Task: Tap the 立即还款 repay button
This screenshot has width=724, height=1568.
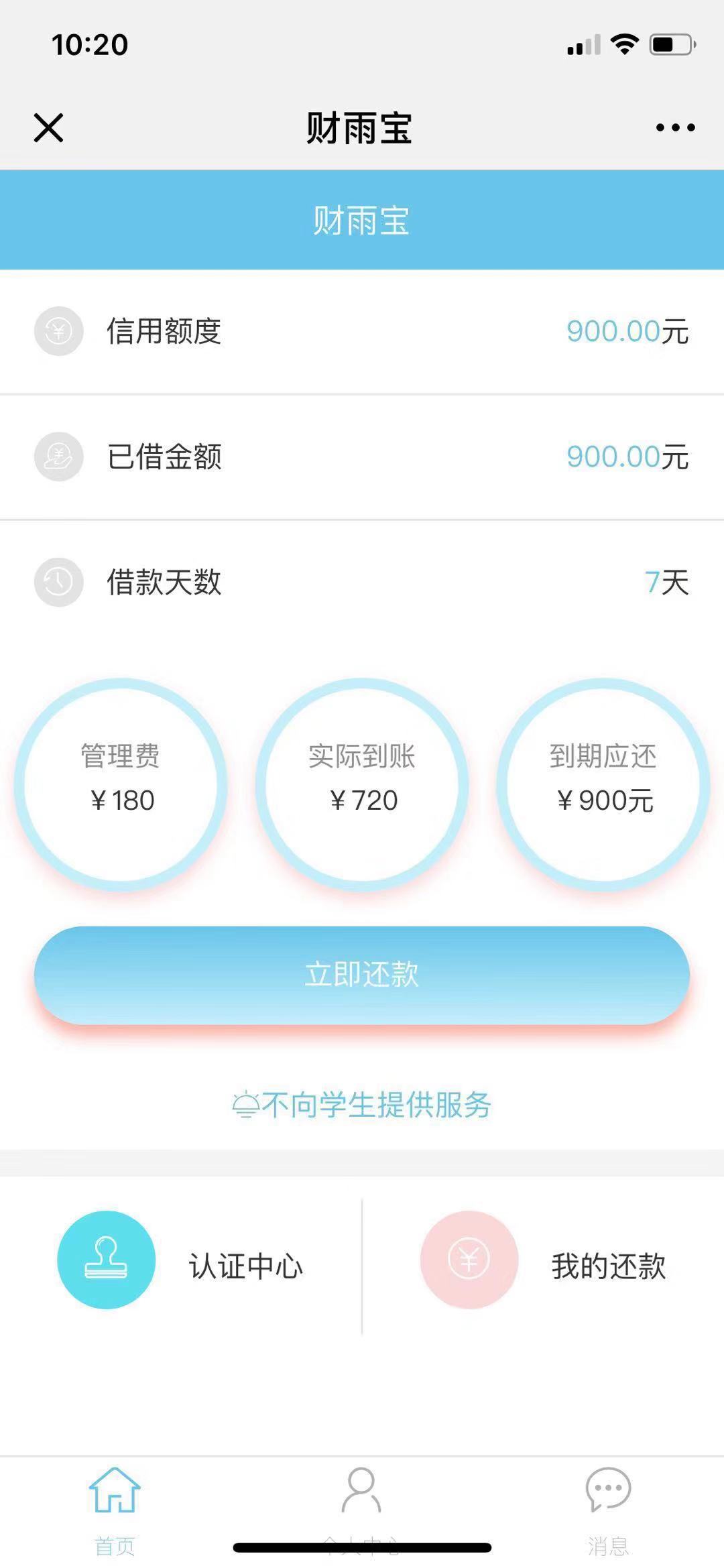Action: (362, 975)
